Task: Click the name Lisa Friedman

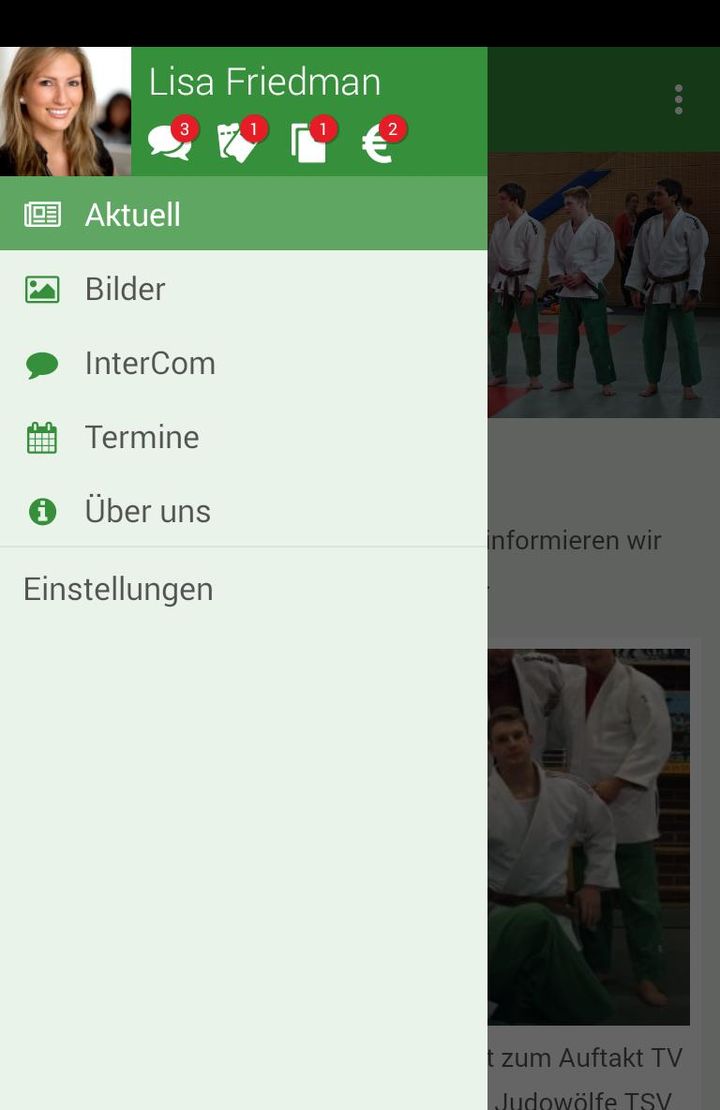Action: point(265,82)
